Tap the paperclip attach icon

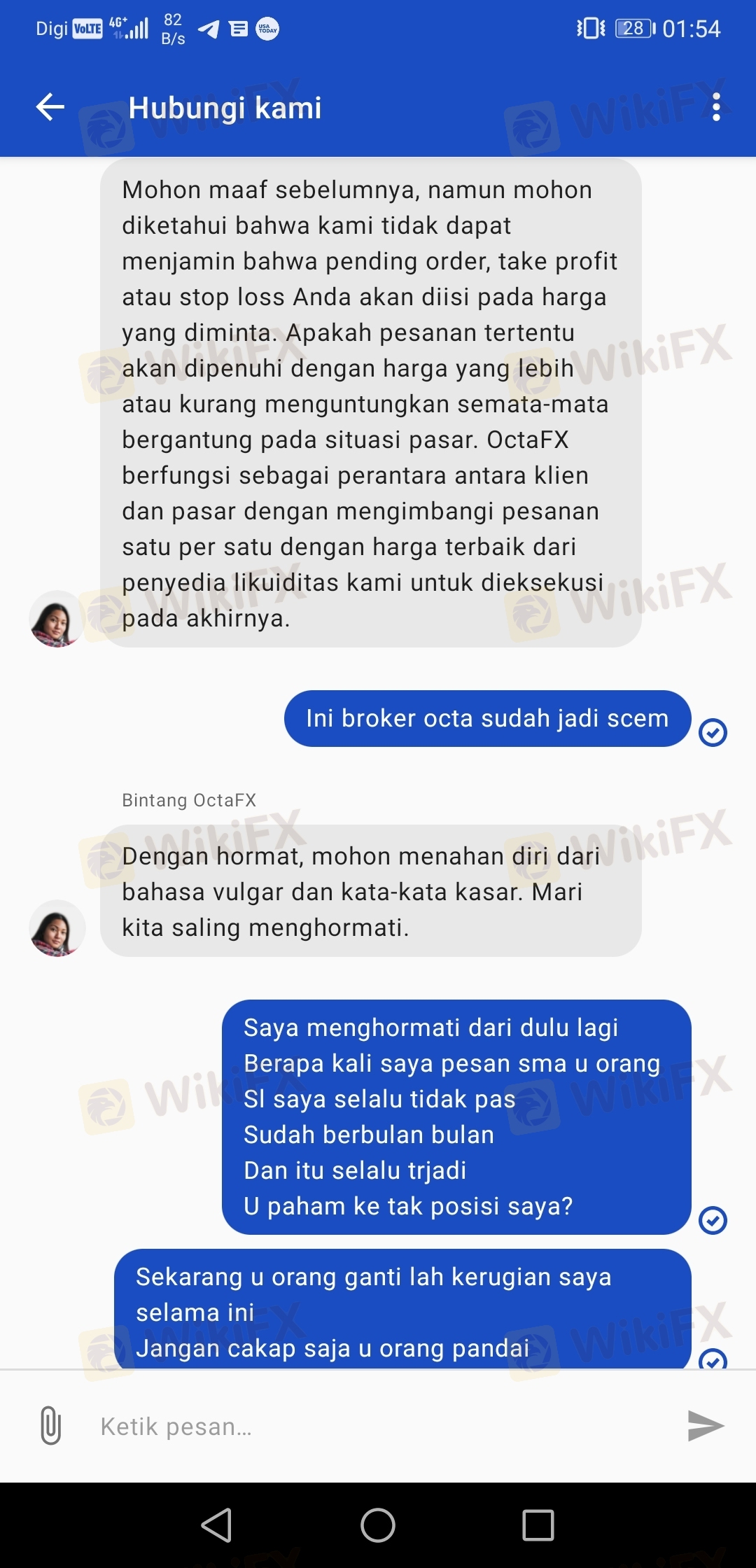tap(50, 1425)
